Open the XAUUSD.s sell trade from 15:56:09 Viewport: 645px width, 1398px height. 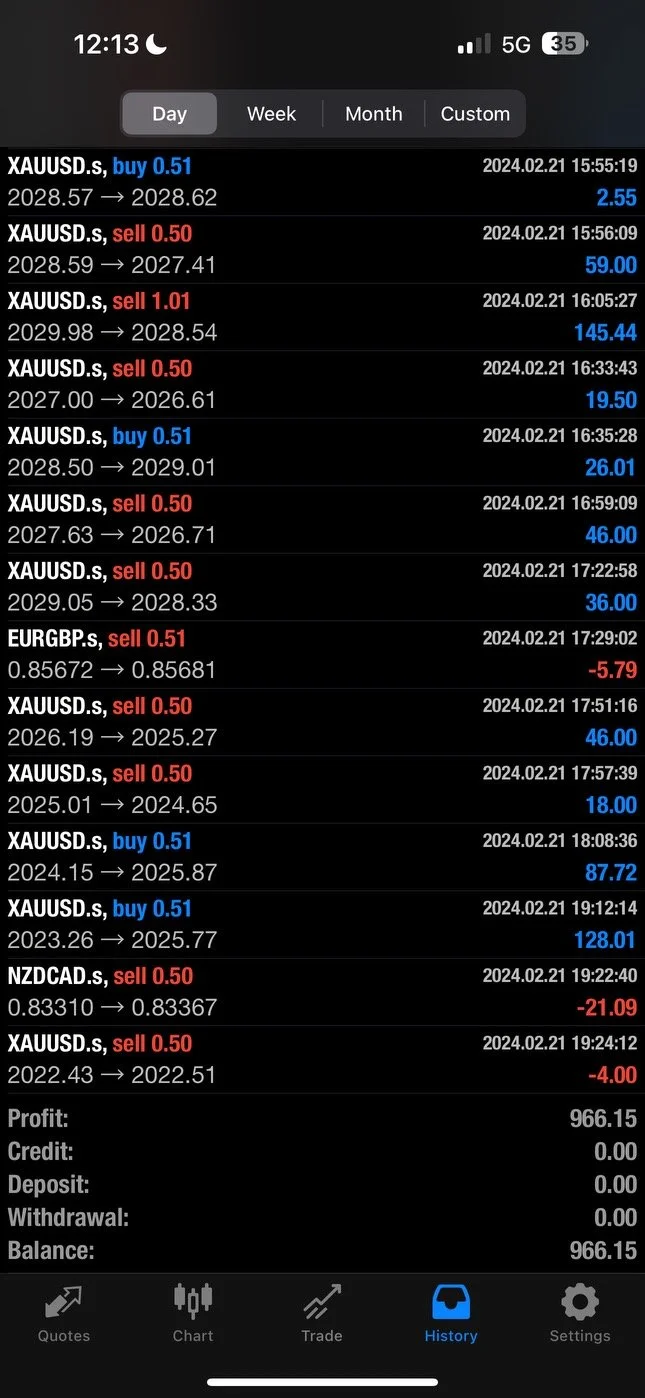pyautogui.click(x=322, y=249)
